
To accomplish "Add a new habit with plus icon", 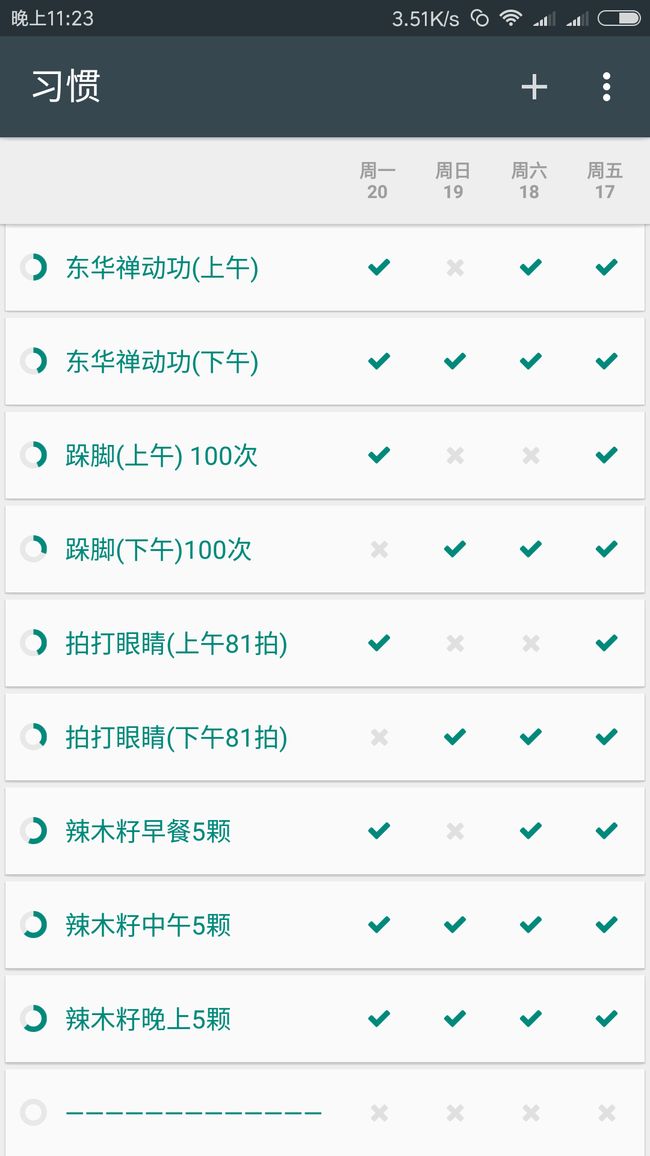I will point(534,87).
